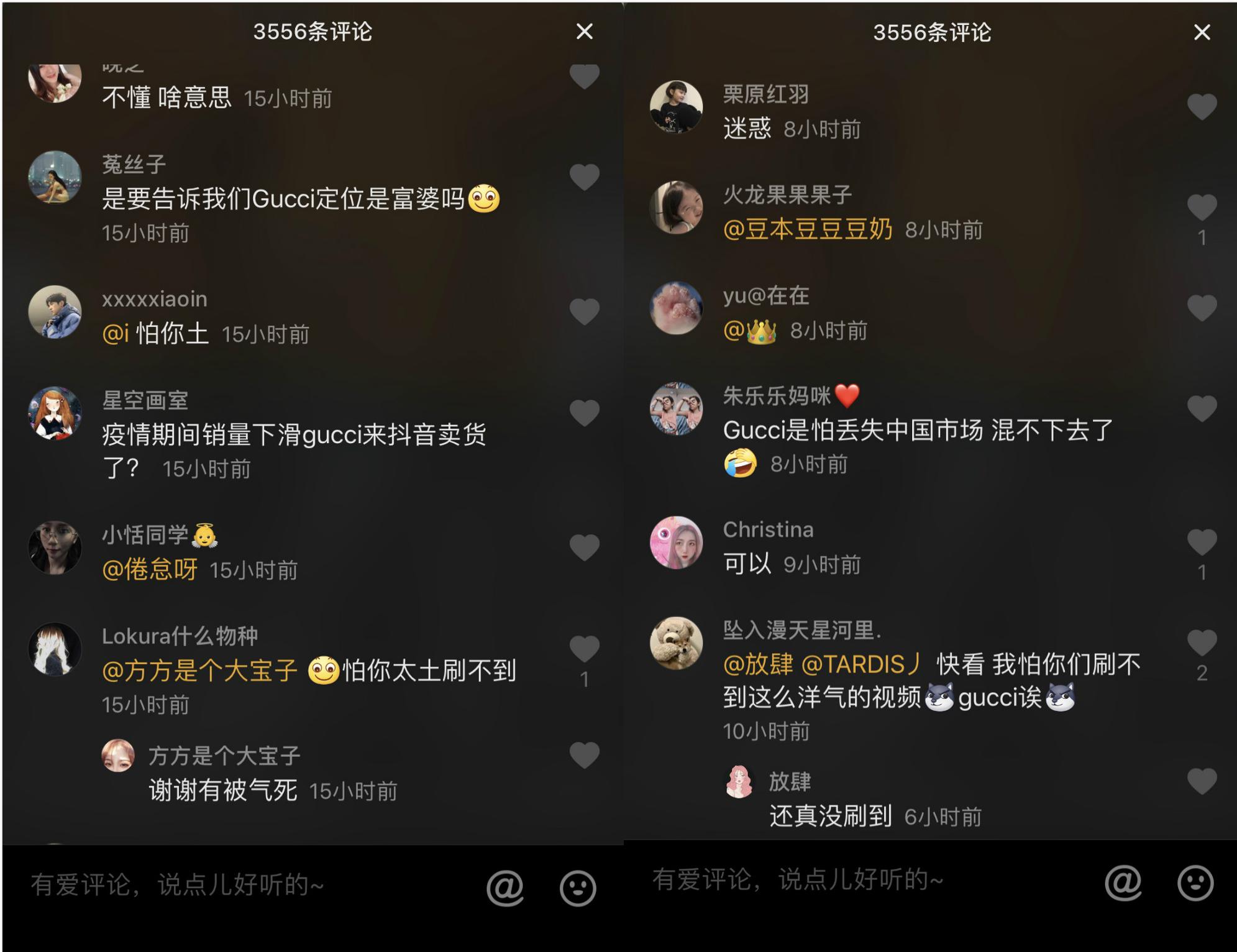Like 朱乐乐妈咪's comment about China market
This screenshot has height=952, width=1237.
pyautogui.click(x=1202, y=408)
